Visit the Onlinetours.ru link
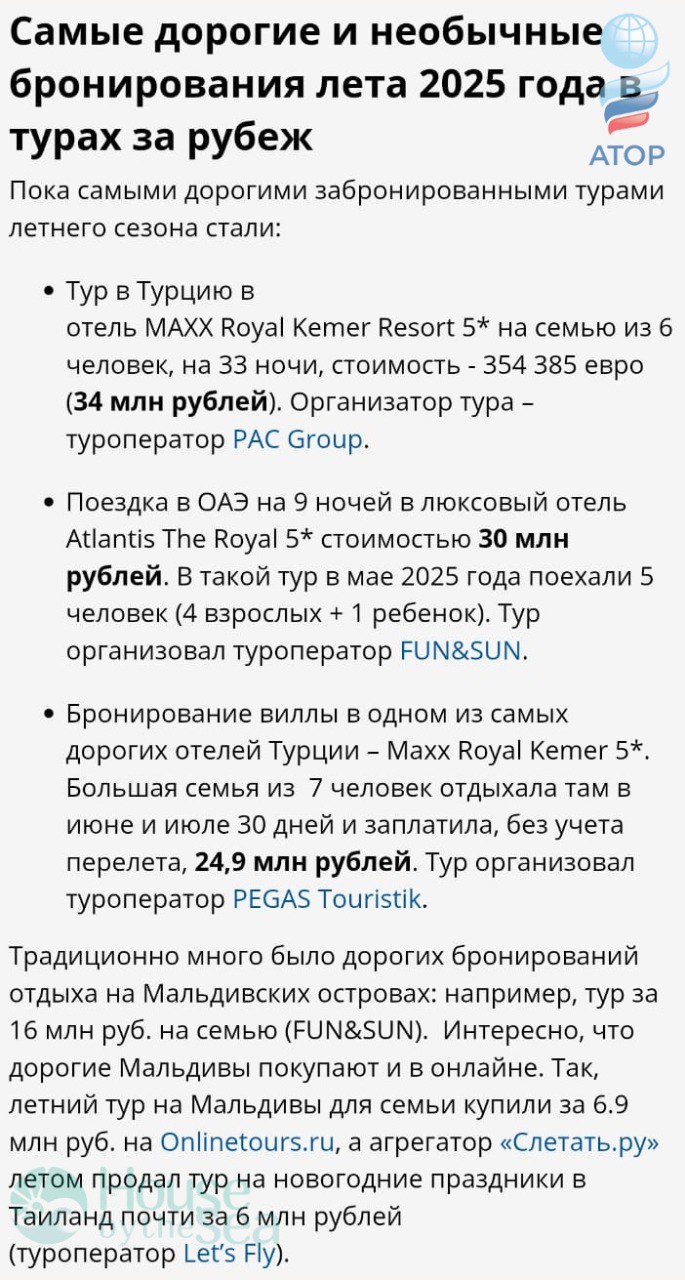Screen dimensions: 685x1280 pos(248,1141)
